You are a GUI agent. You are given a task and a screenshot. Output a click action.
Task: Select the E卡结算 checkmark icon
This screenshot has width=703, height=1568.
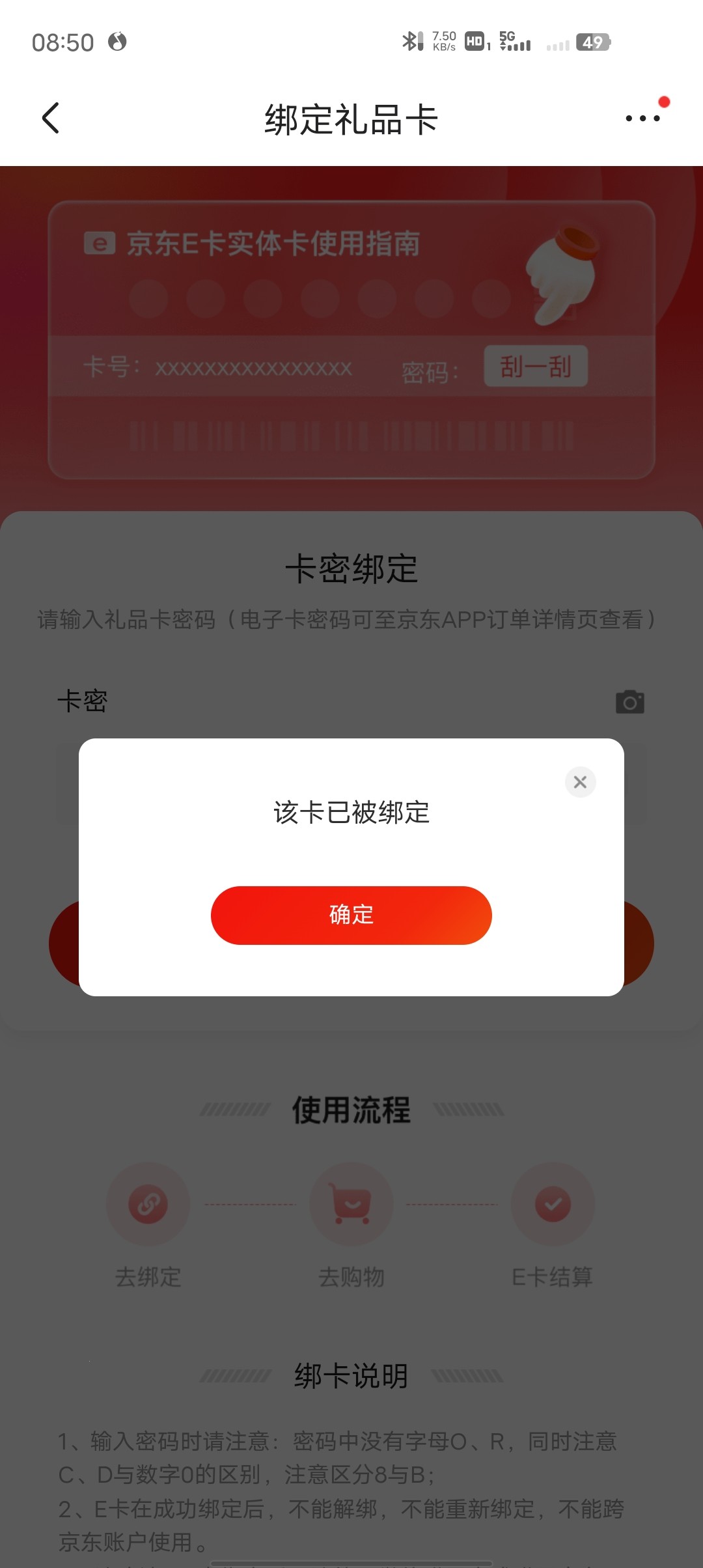pyautogui.click(x=554, y=1204)
